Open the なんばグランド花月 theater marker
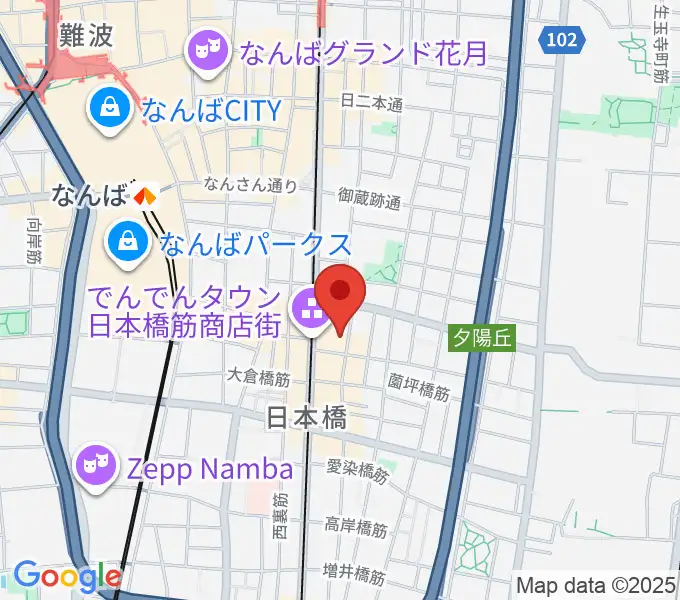The height and width of the screenshot is (600, 680). point(208,50)
